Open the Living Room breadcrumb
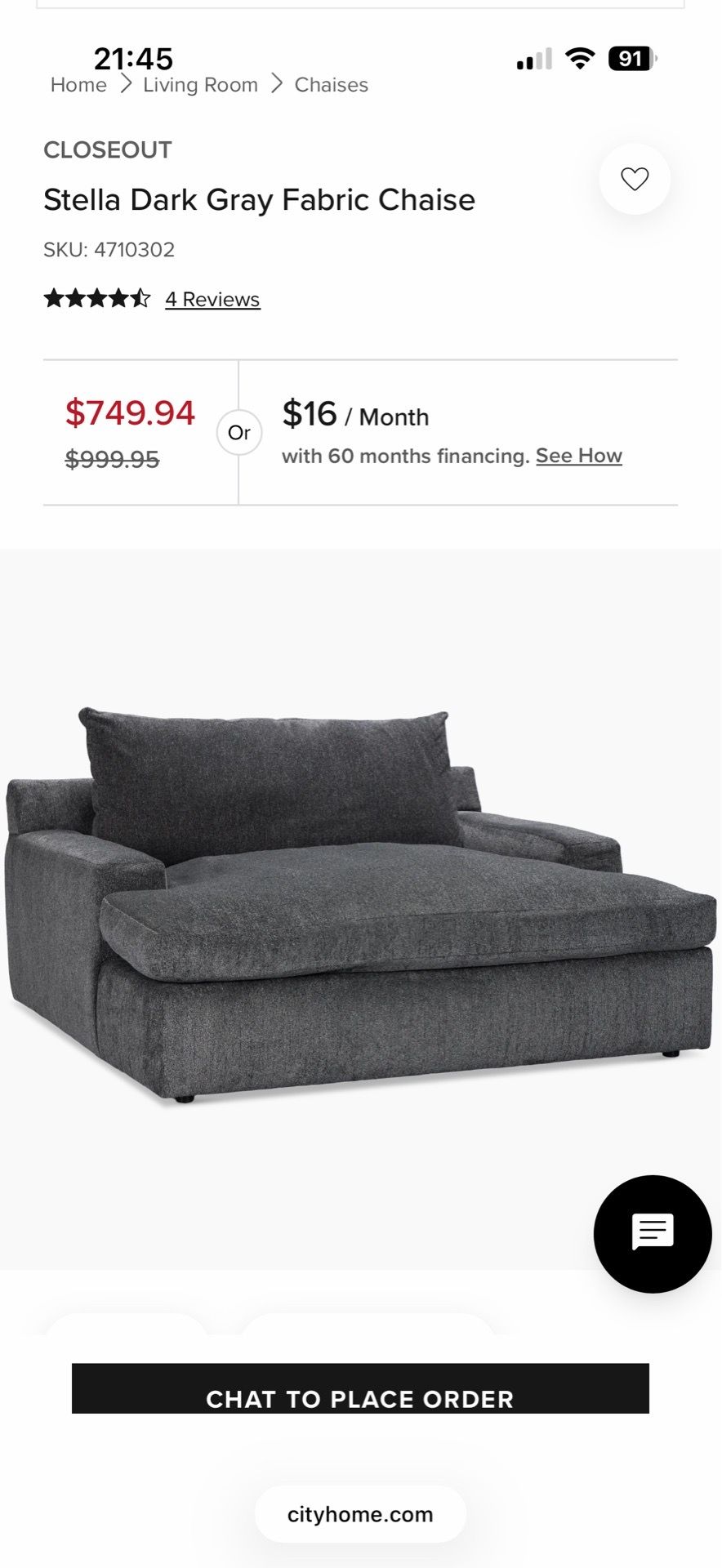The image size is (722, 1568). pos(200,85)
